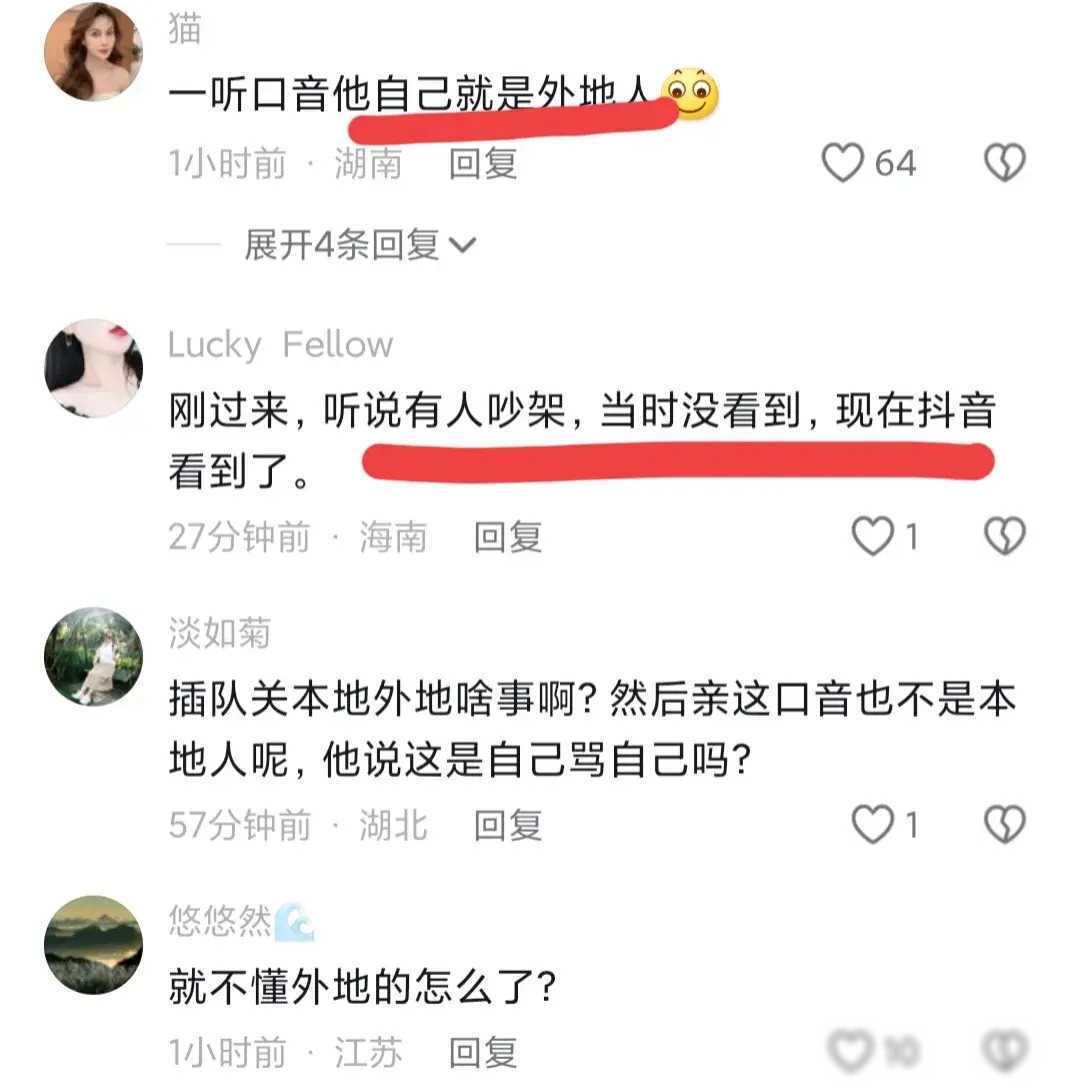The height and width of the screenshot is (1091, 1080).
Task: Dislike Lucky Fellow's comment
Action: point(1004,537)
